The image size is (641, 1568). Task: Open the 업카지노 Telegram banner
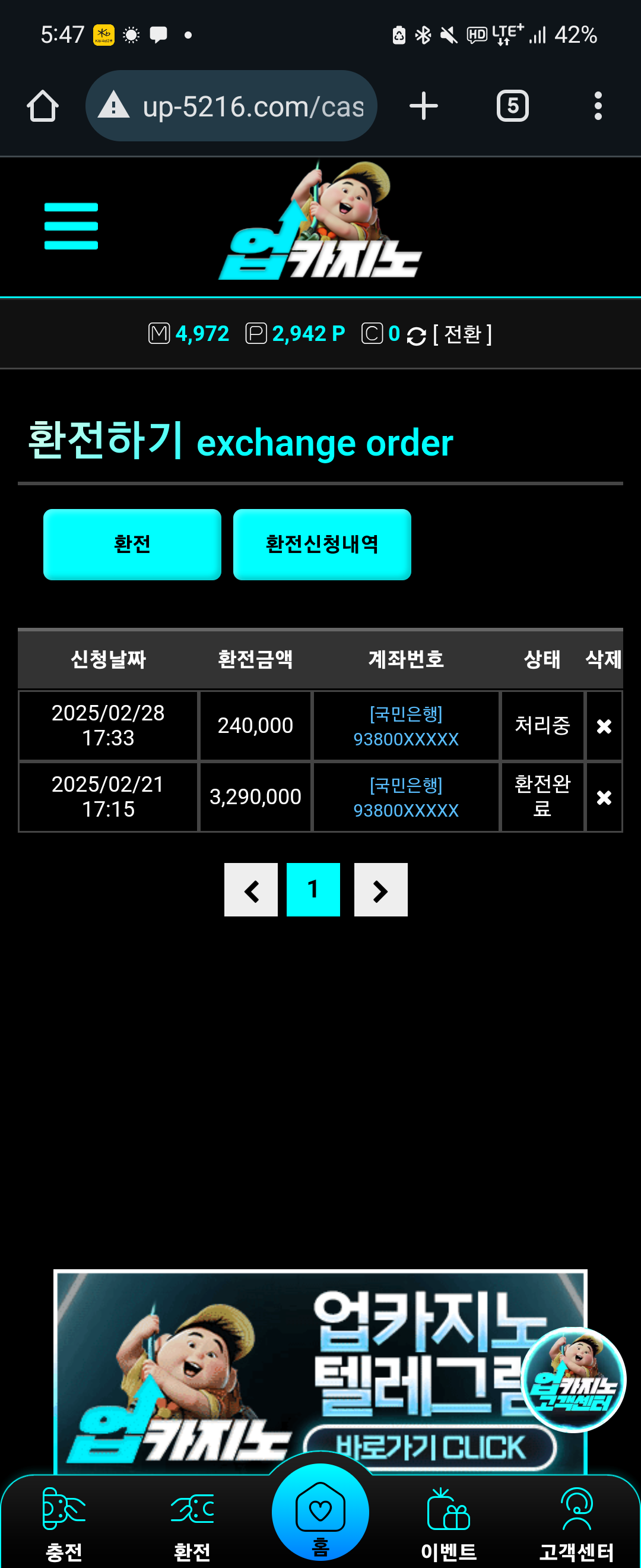coord(292,1370)
